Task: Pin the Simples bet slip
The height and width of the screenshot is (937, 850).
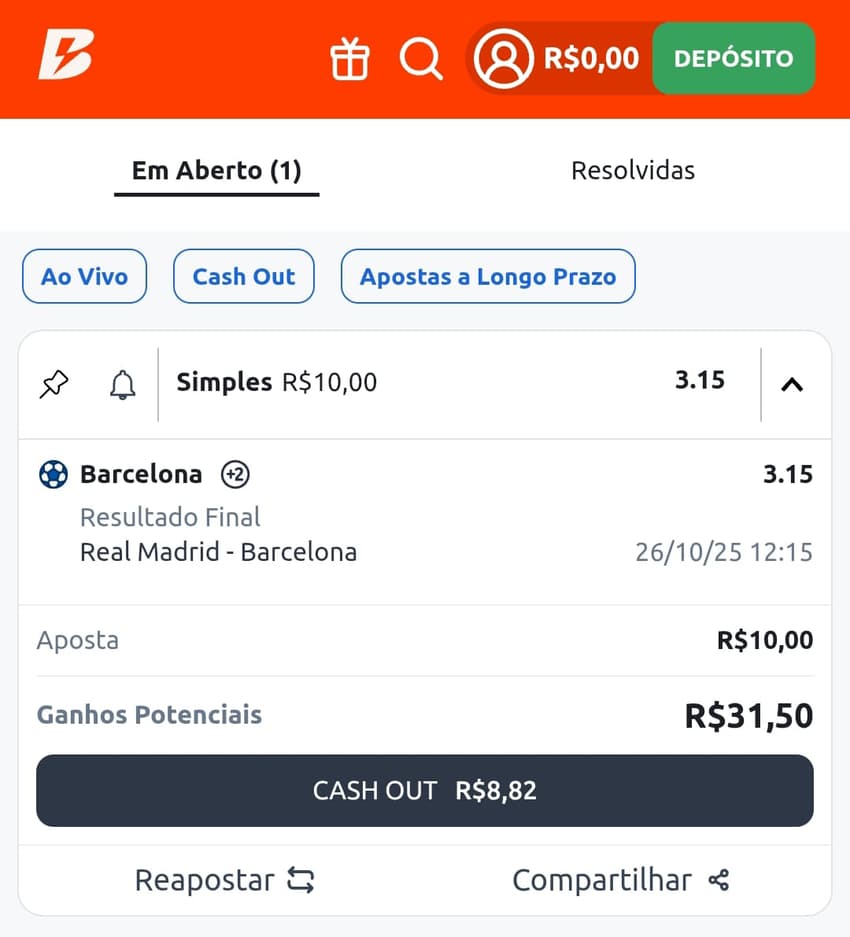Action: click(x=54, y=383)
